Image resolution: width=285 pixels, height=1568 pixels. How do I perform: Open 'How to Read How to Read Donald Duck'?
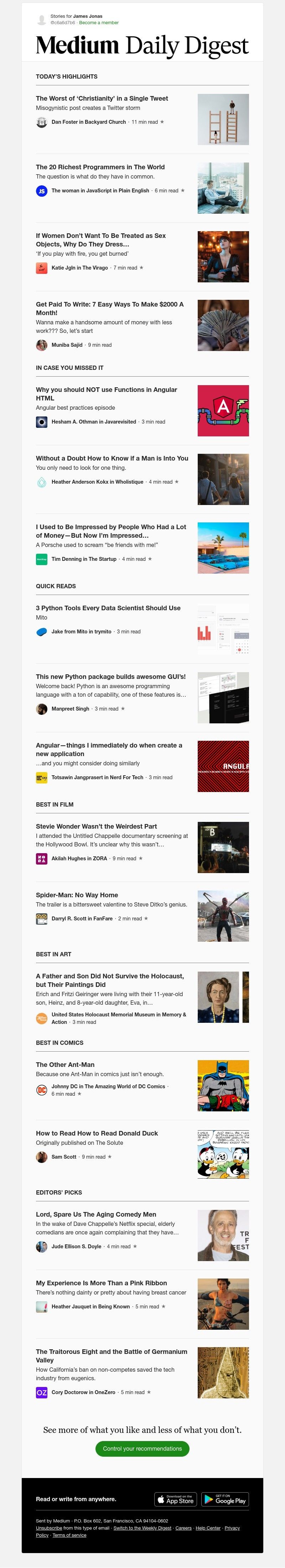[x=97, y=1133]
